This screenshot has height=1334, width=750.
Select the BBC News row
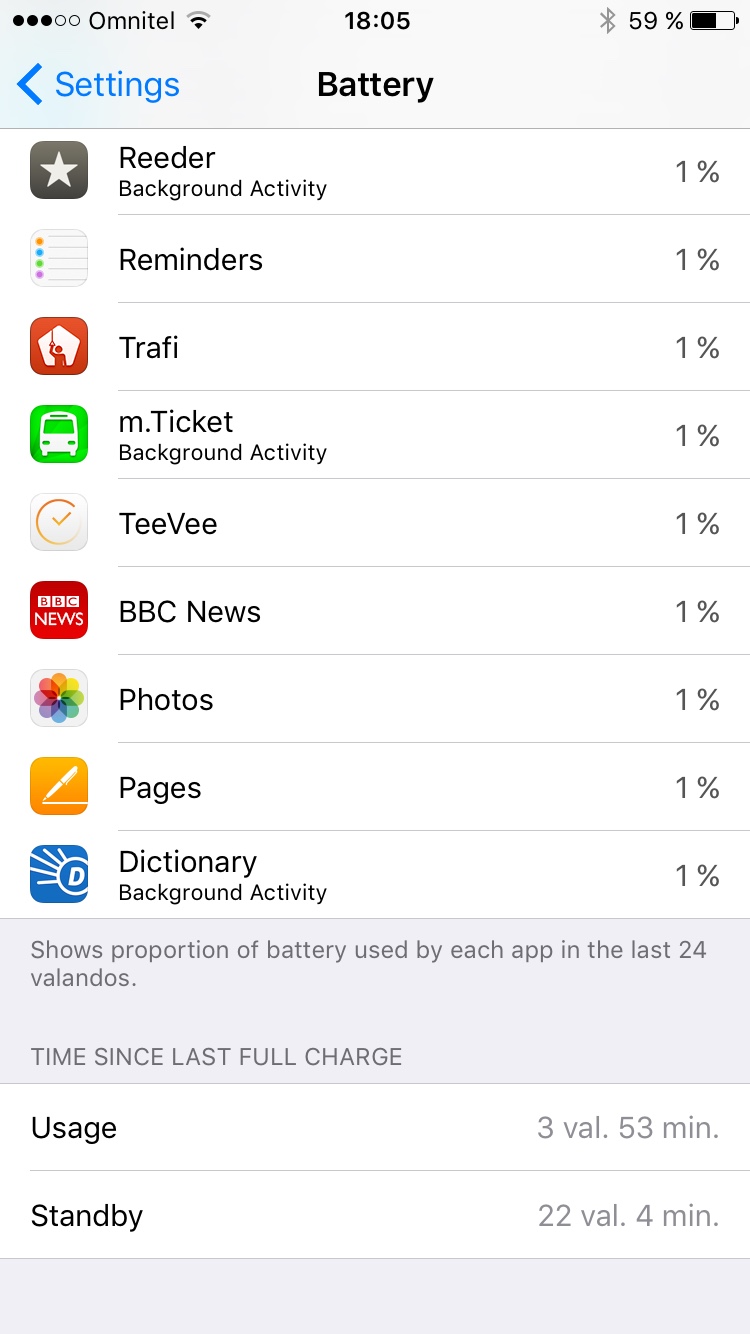[375, 612]
